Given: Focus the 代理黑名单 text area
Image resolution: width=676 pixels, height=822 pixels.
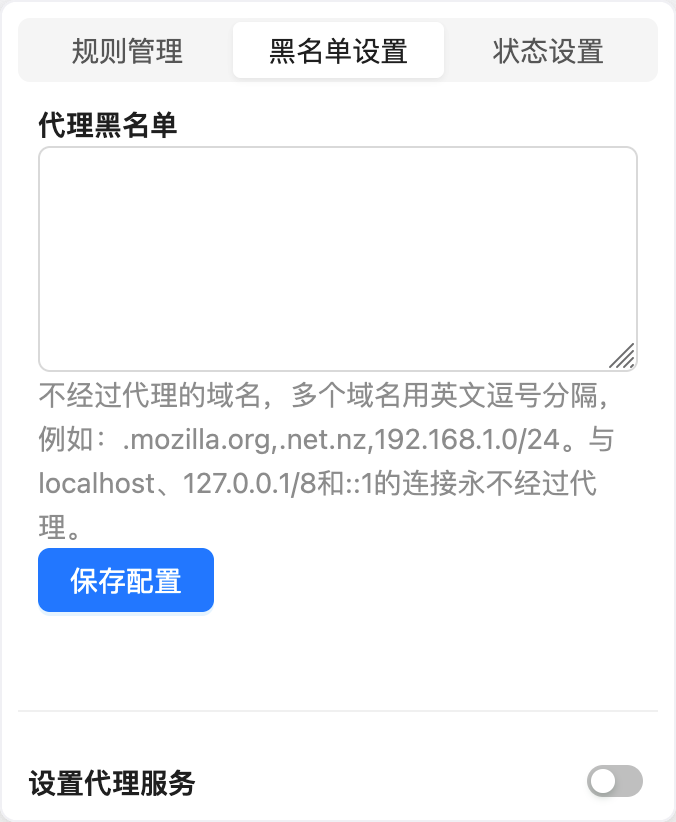Looking at the screenshot, I should tap(337, 259).
